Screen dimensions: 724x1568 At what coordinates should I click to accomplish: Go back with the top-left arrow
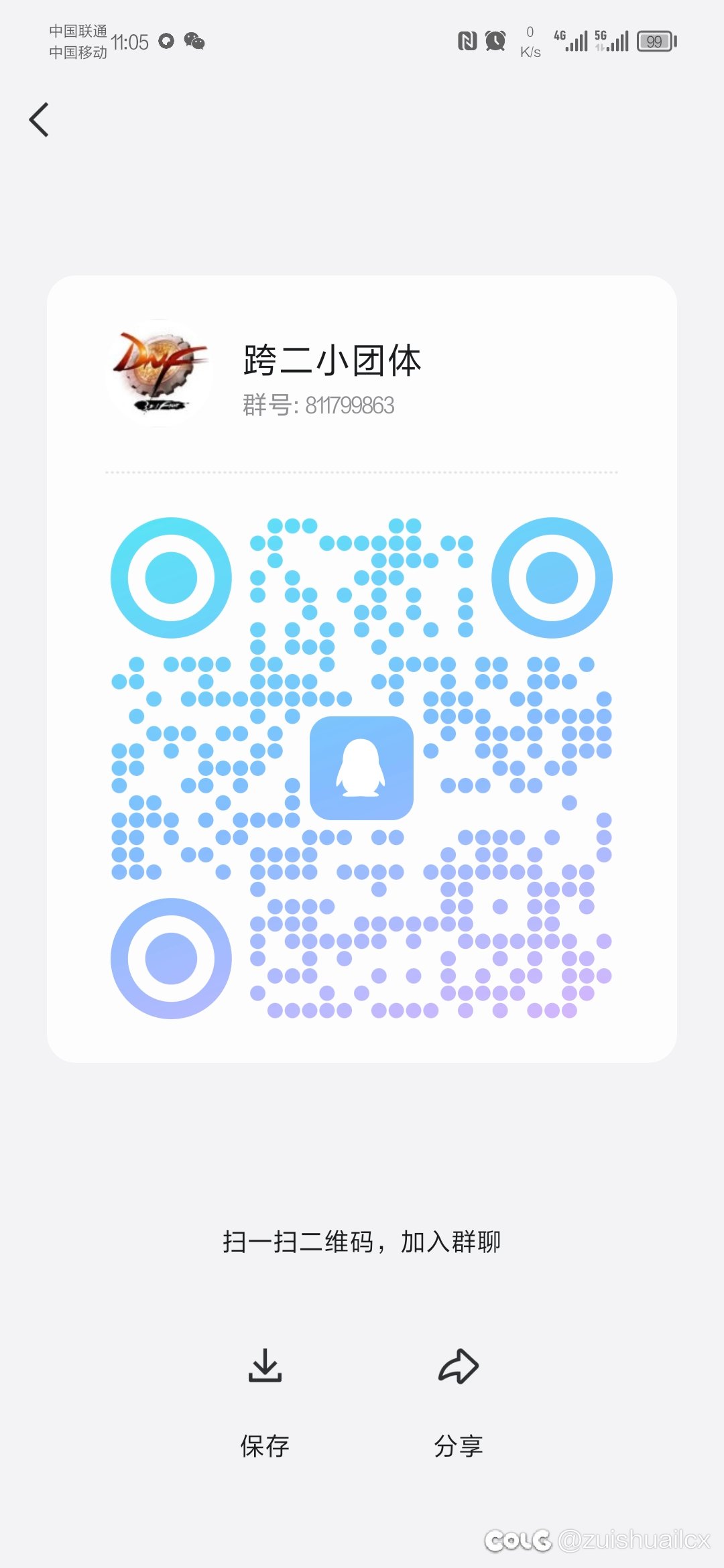(x=39, y=120)
